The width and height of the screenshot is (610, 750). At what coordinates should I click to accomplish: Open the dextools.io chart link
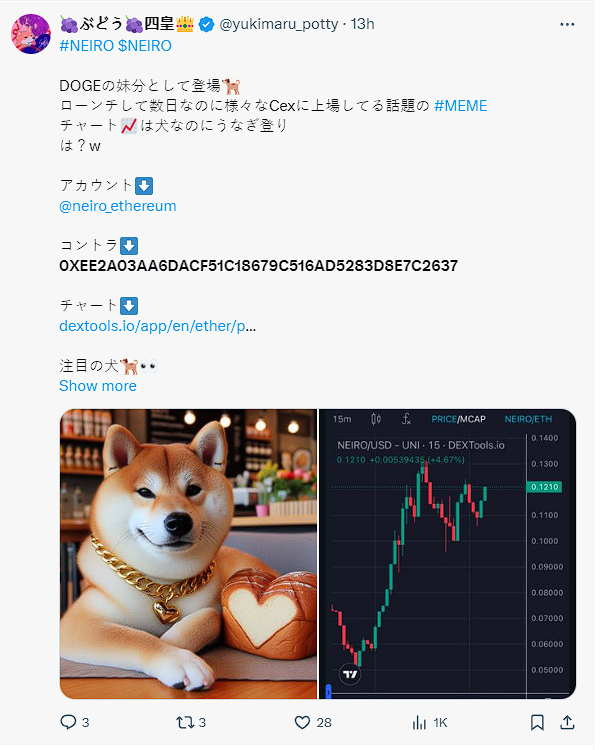[x=157, y=326]
